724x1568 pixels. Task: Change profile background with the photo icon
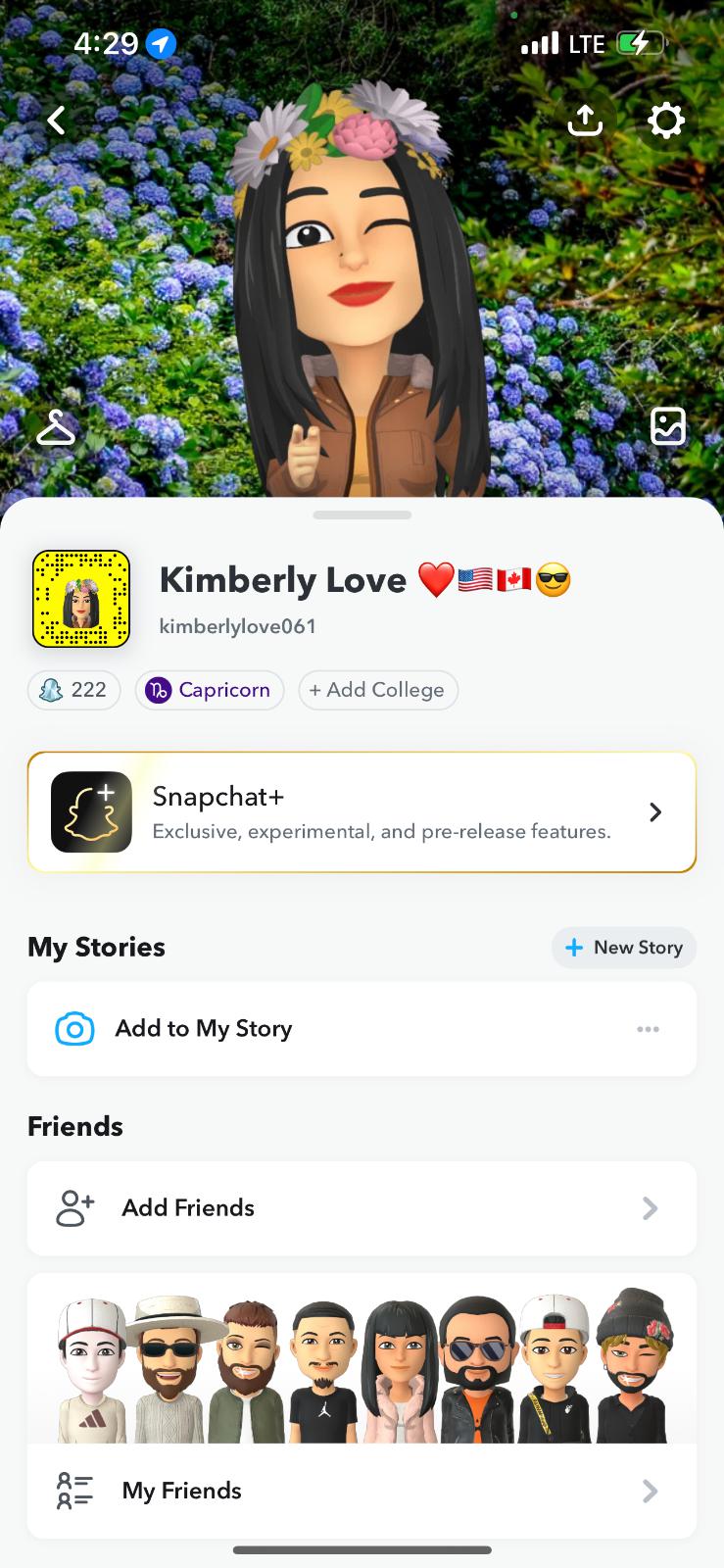tap(668, 426)
